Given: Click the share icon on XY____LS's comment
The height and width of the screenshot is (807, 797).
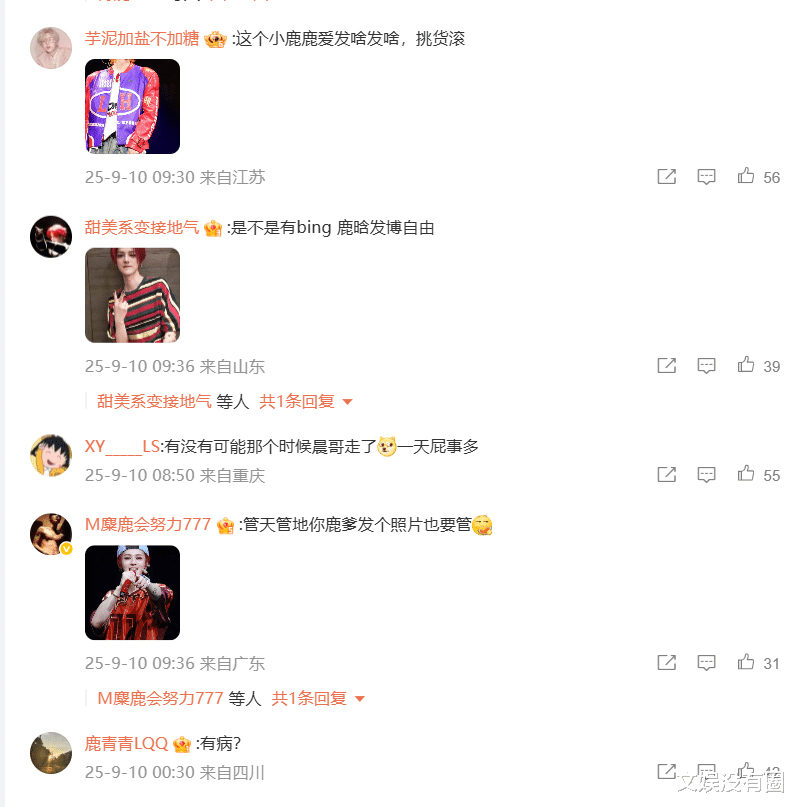Looking at the screenshot, I should click(x=666, y=474).
